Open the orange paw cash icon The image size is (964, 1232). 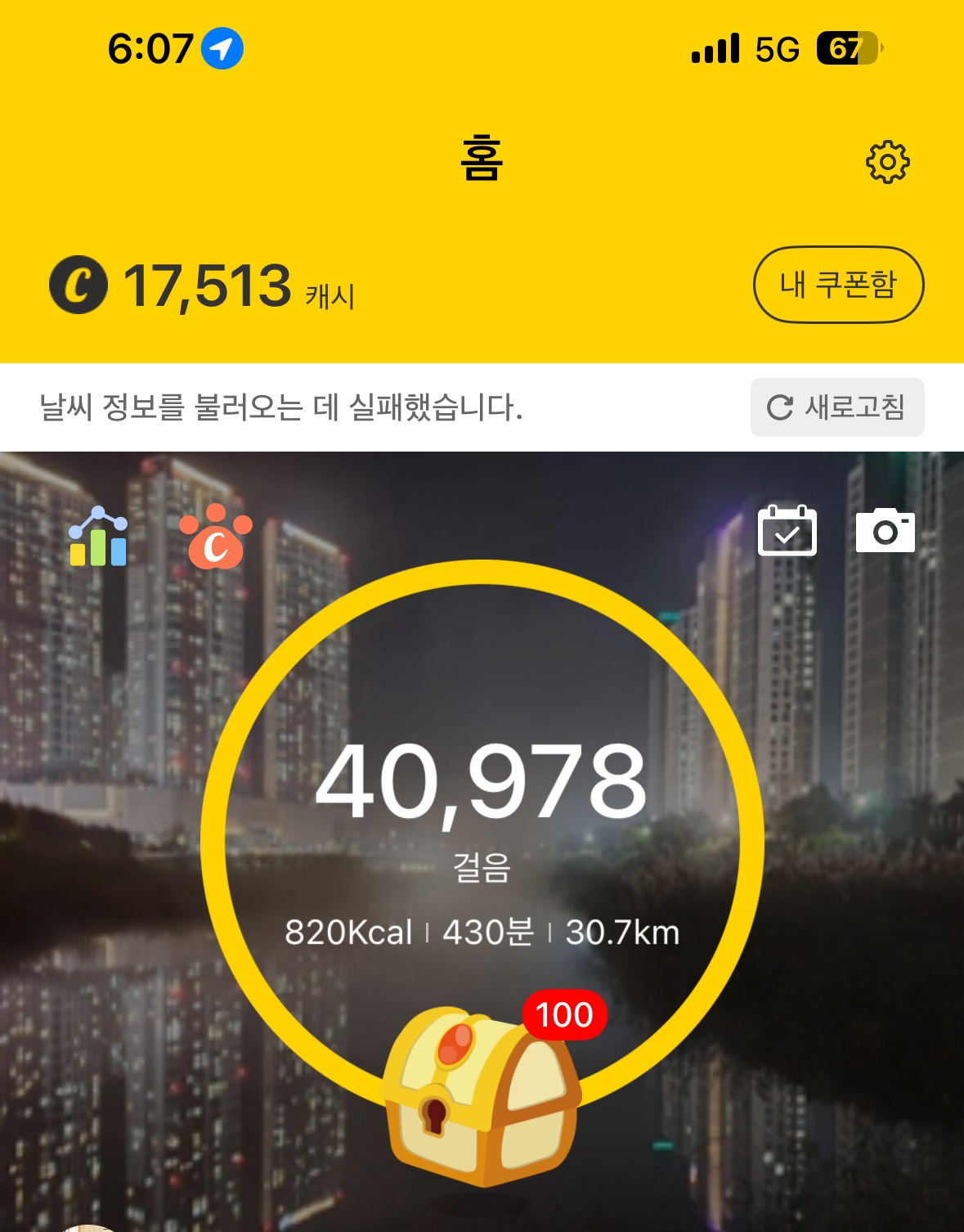pos(216,537)
